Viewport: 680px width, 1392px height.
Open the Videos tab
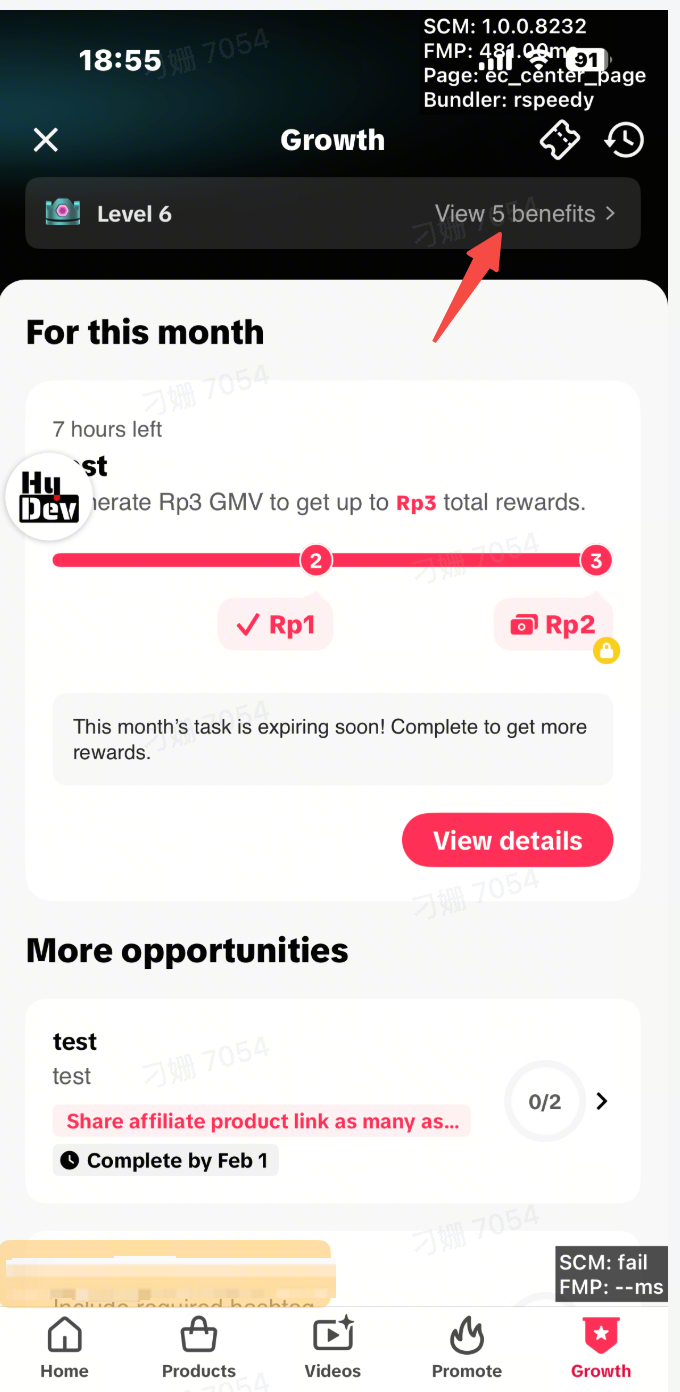333,1348
